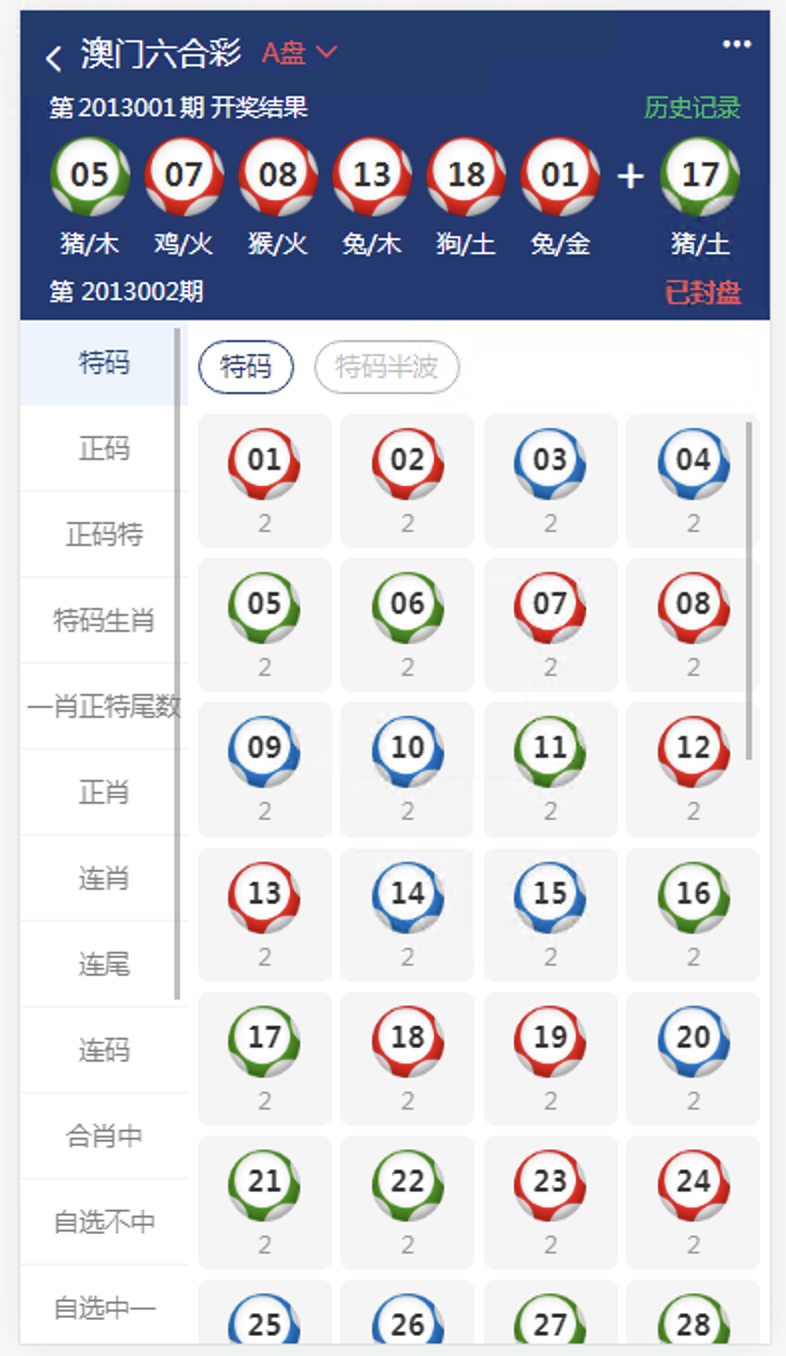Switch to 正码 in the sidebar
The height and width of the screenshot is (1356, 786).
(104, 448)
